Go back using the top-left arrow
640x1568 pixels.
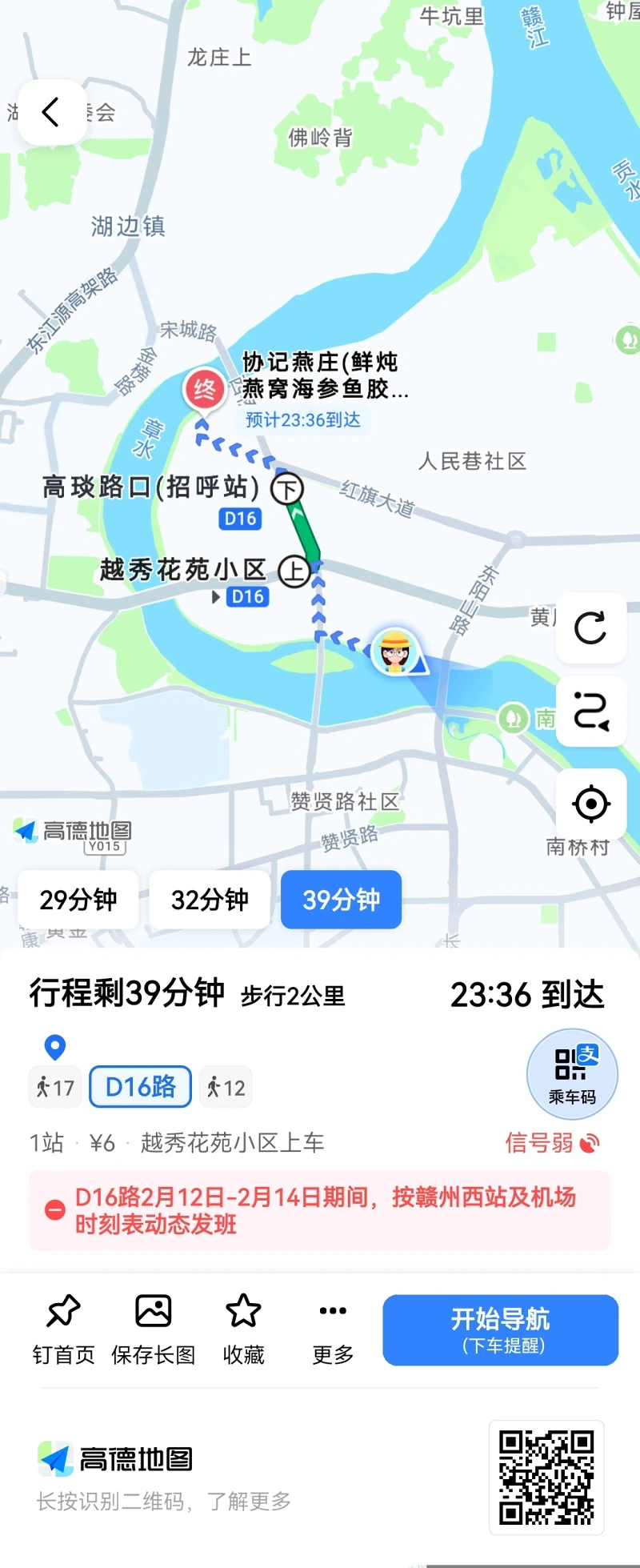51,112
